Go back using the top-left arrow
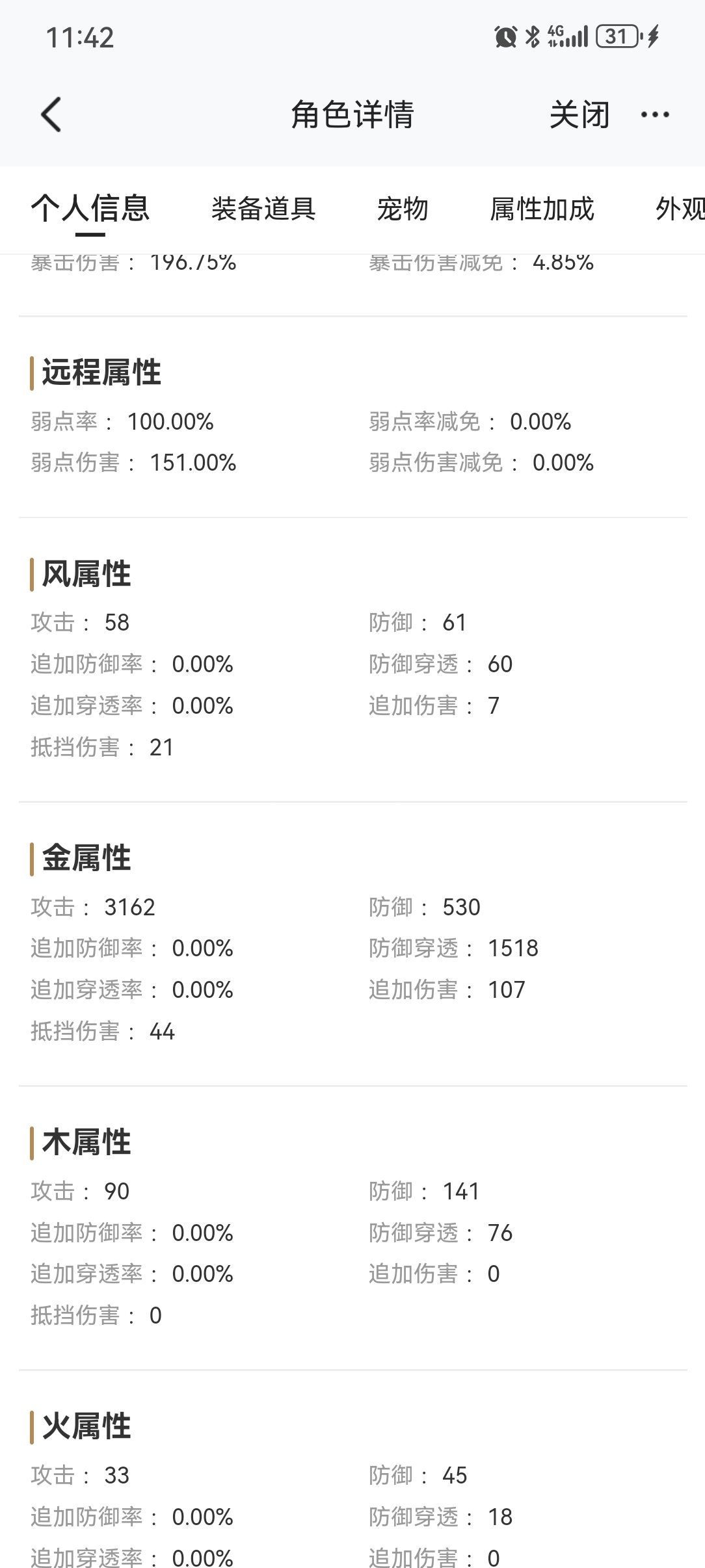The width and height of the screenshot is (705, 1568). [51, 114]
